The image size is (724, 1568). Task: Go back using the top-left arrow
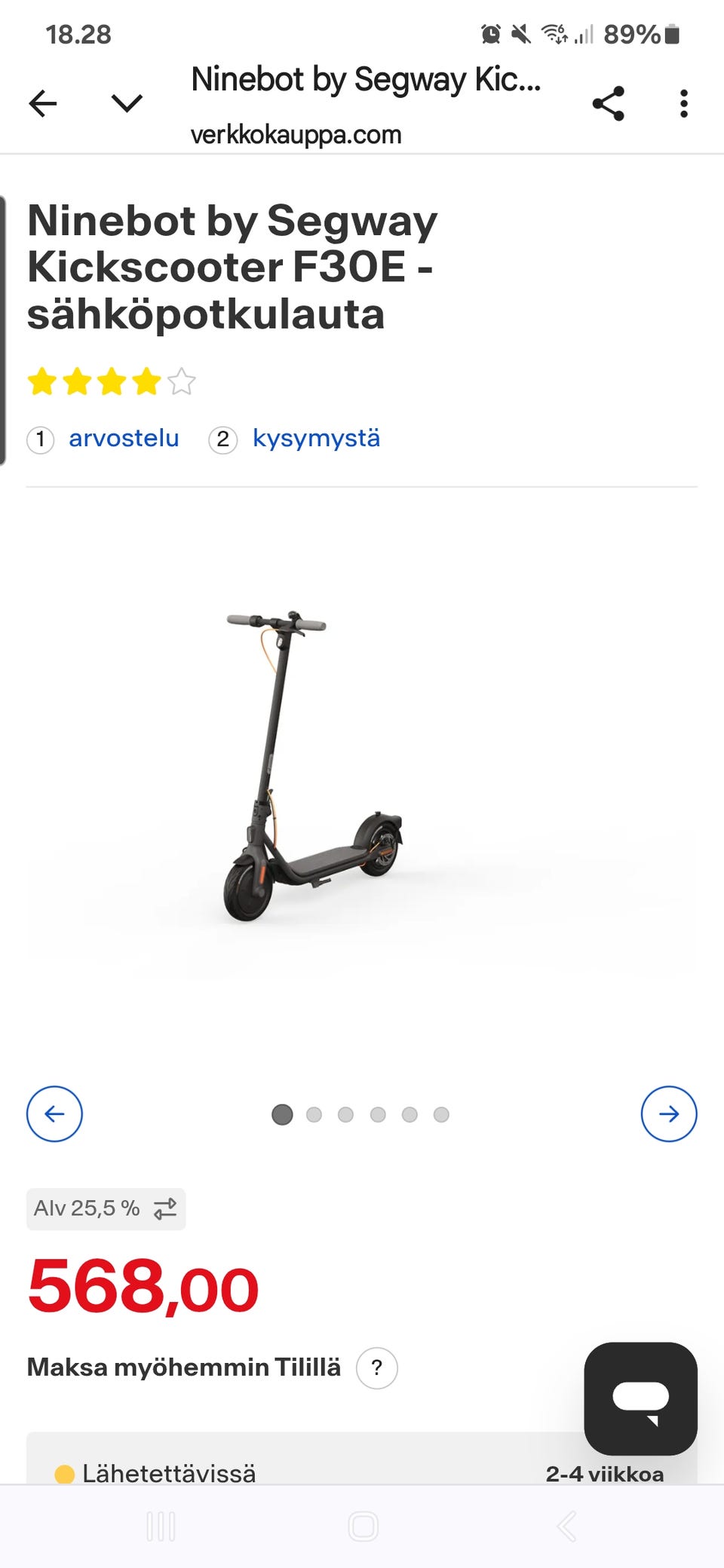click(43, 104)
